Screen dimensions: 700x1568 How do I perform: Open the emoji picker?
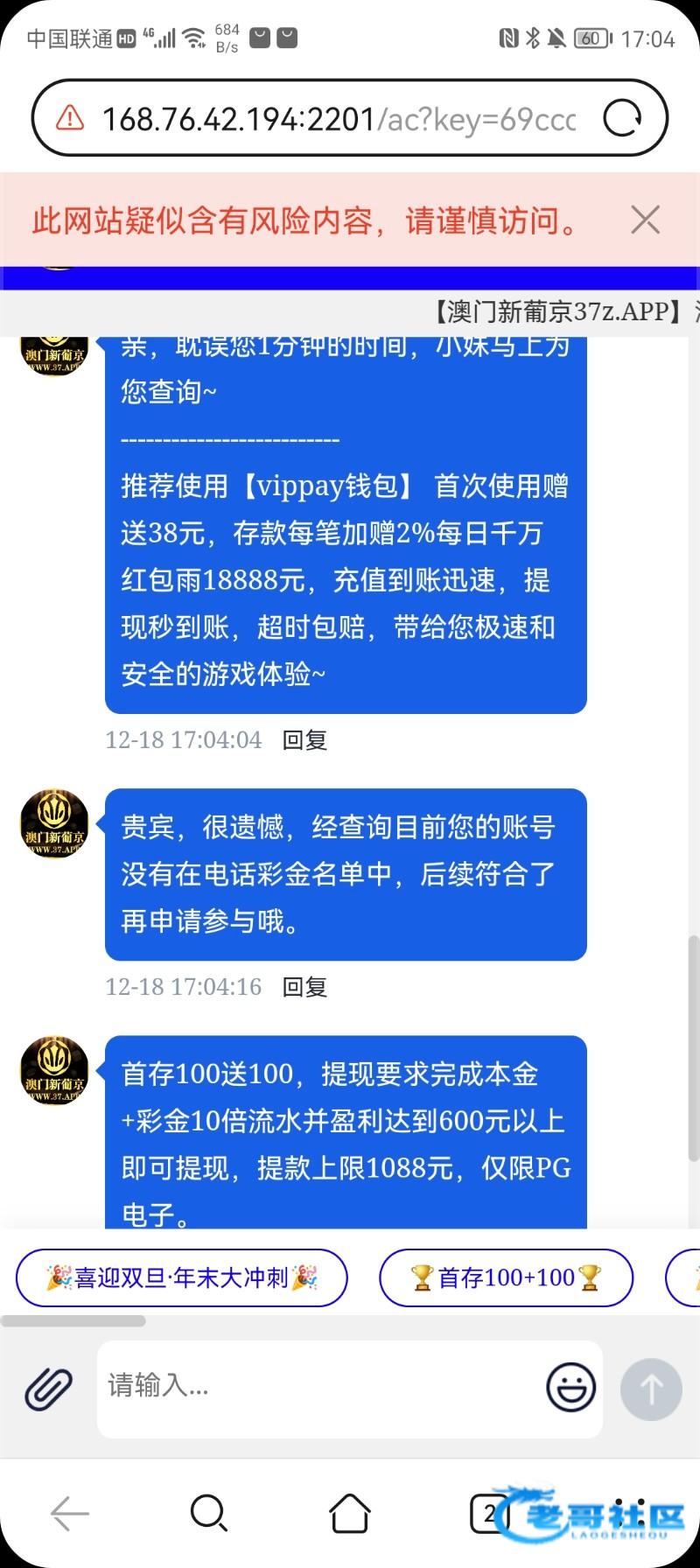[570, 1387]
